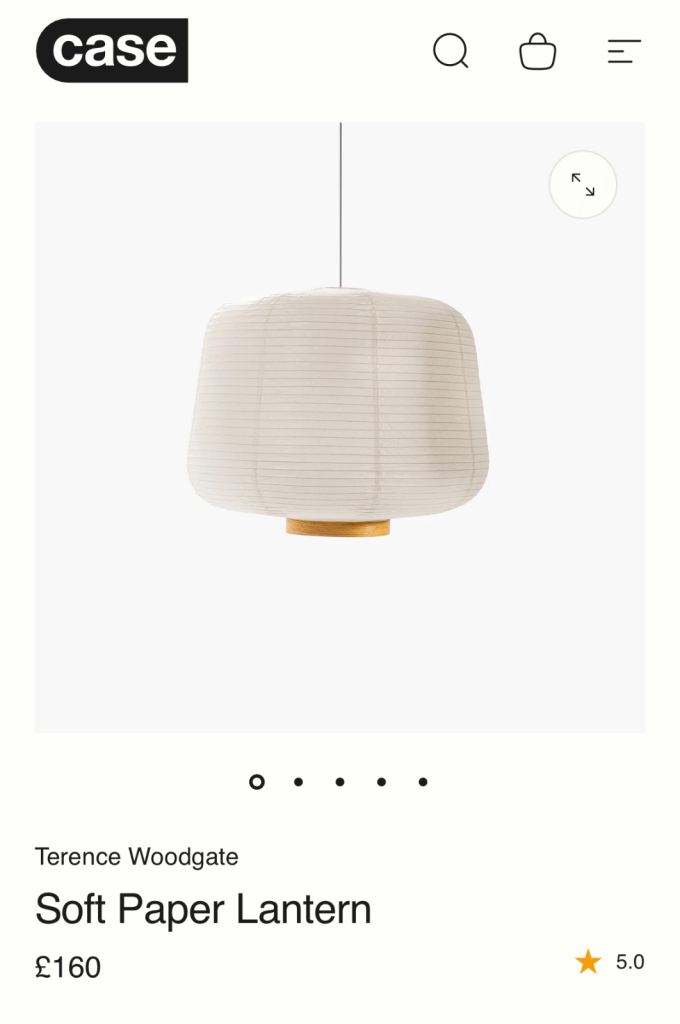Expand product image to fullscreen
680x1024 pixels.
(x=583, y=184)
